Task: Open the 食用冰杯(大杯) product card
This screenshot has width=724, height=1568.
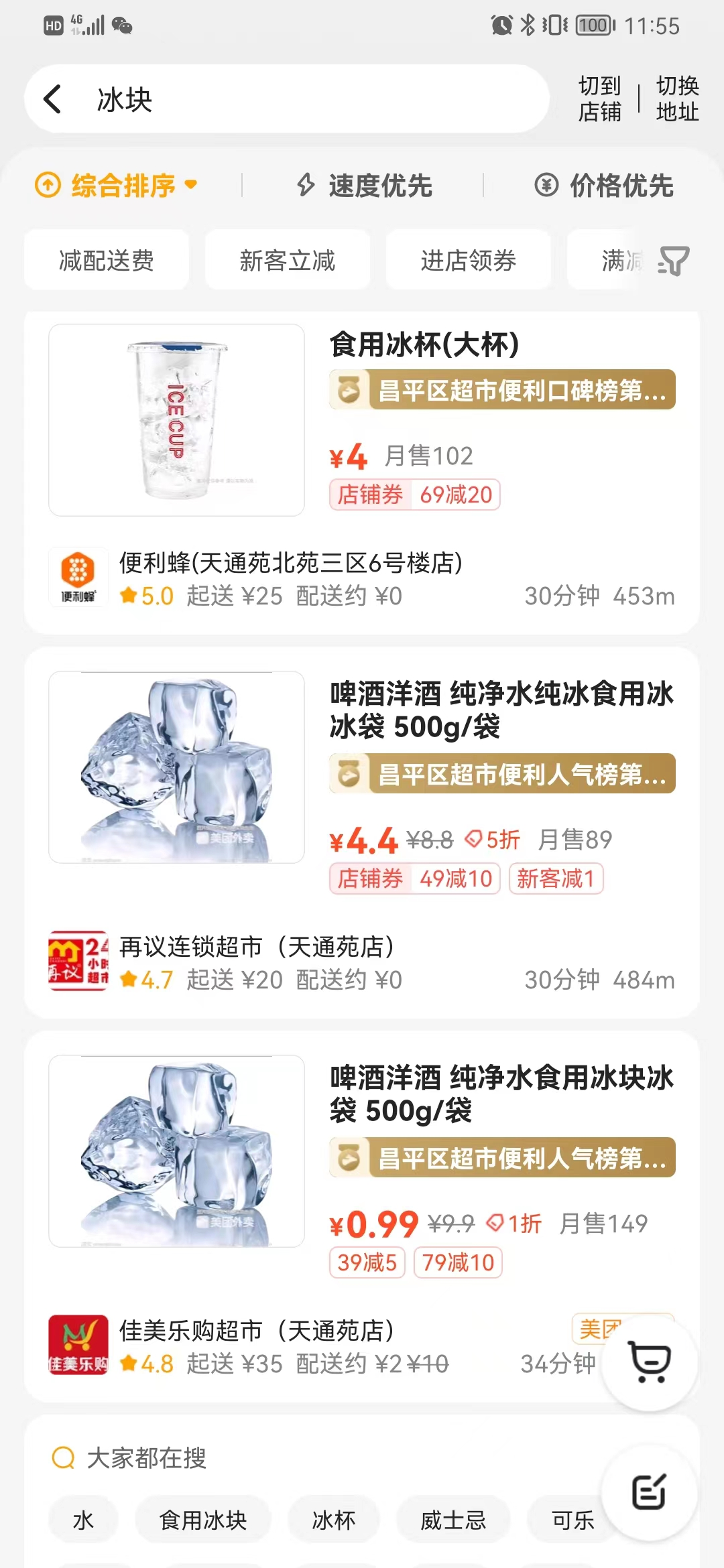Action: (424, 346)
